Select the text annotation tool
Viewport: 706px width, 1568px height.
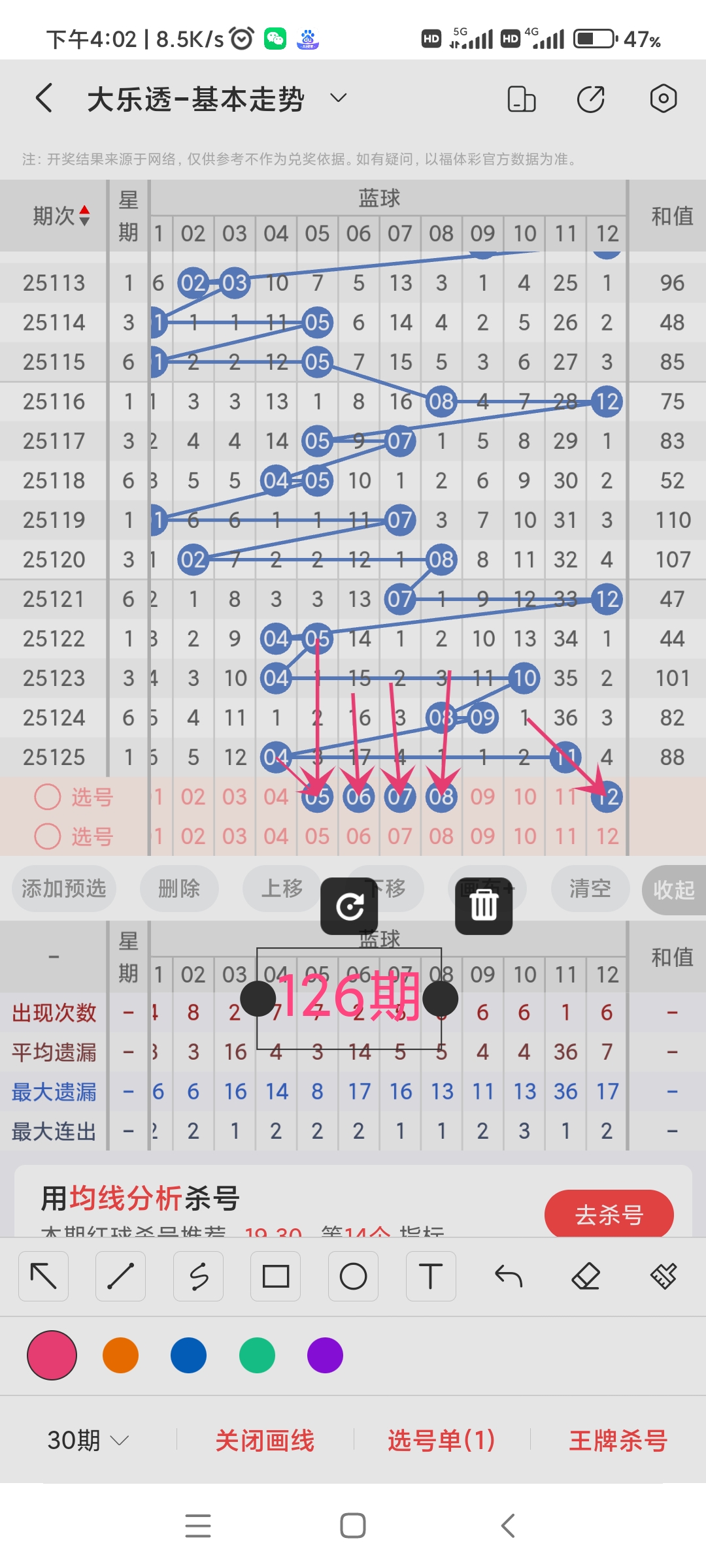431,1276
